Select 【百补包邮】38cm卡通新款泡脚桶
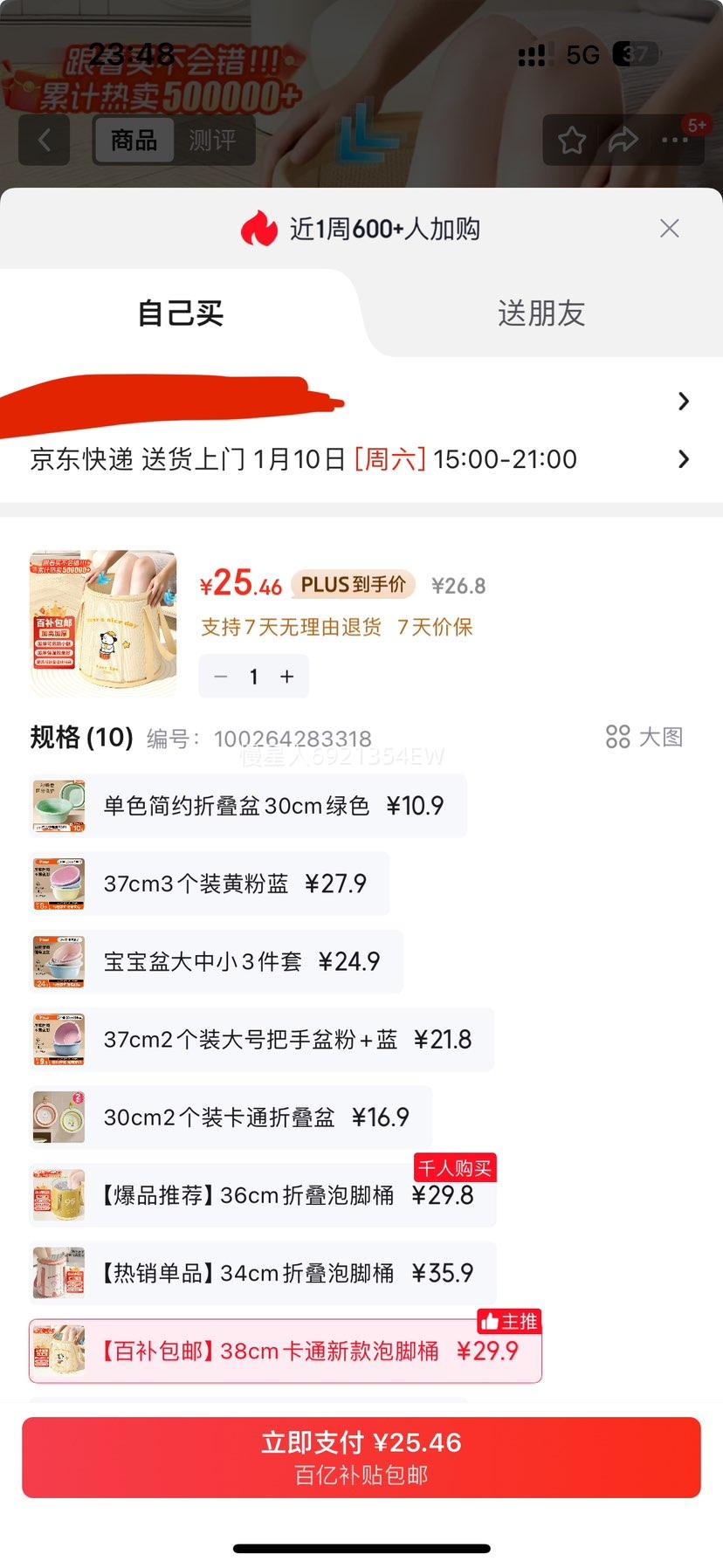The image size is (723, 1568). (x=285, y=1351)
